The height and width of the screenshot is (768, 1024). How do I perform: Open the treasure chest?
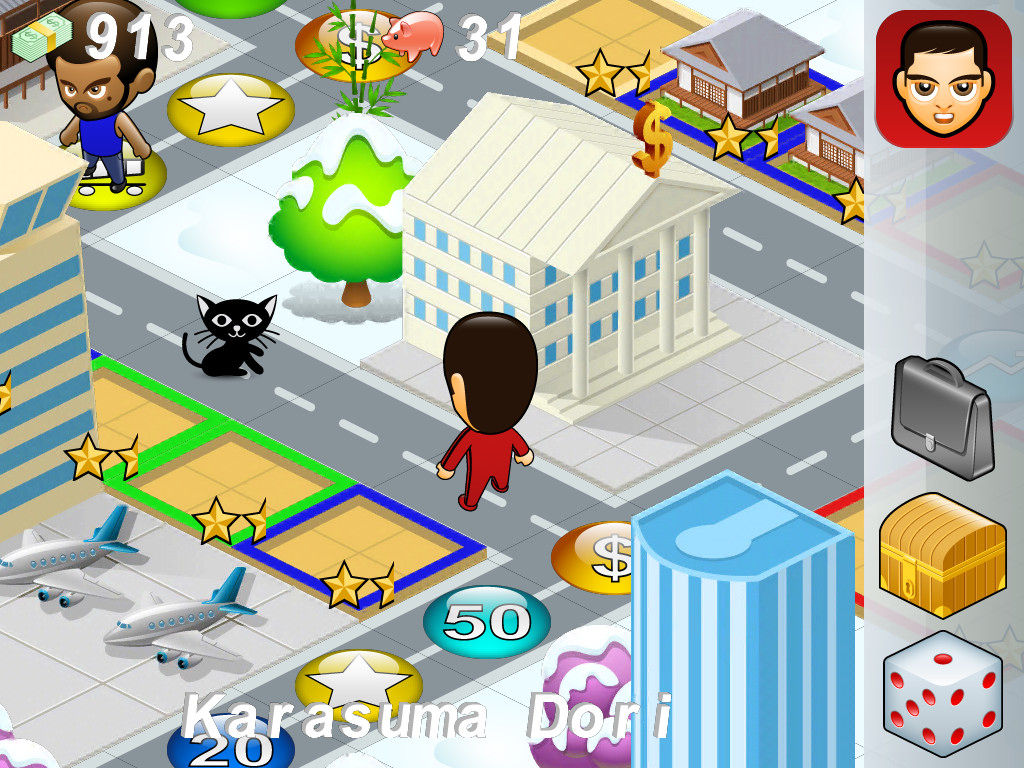[x=942, y=555]
